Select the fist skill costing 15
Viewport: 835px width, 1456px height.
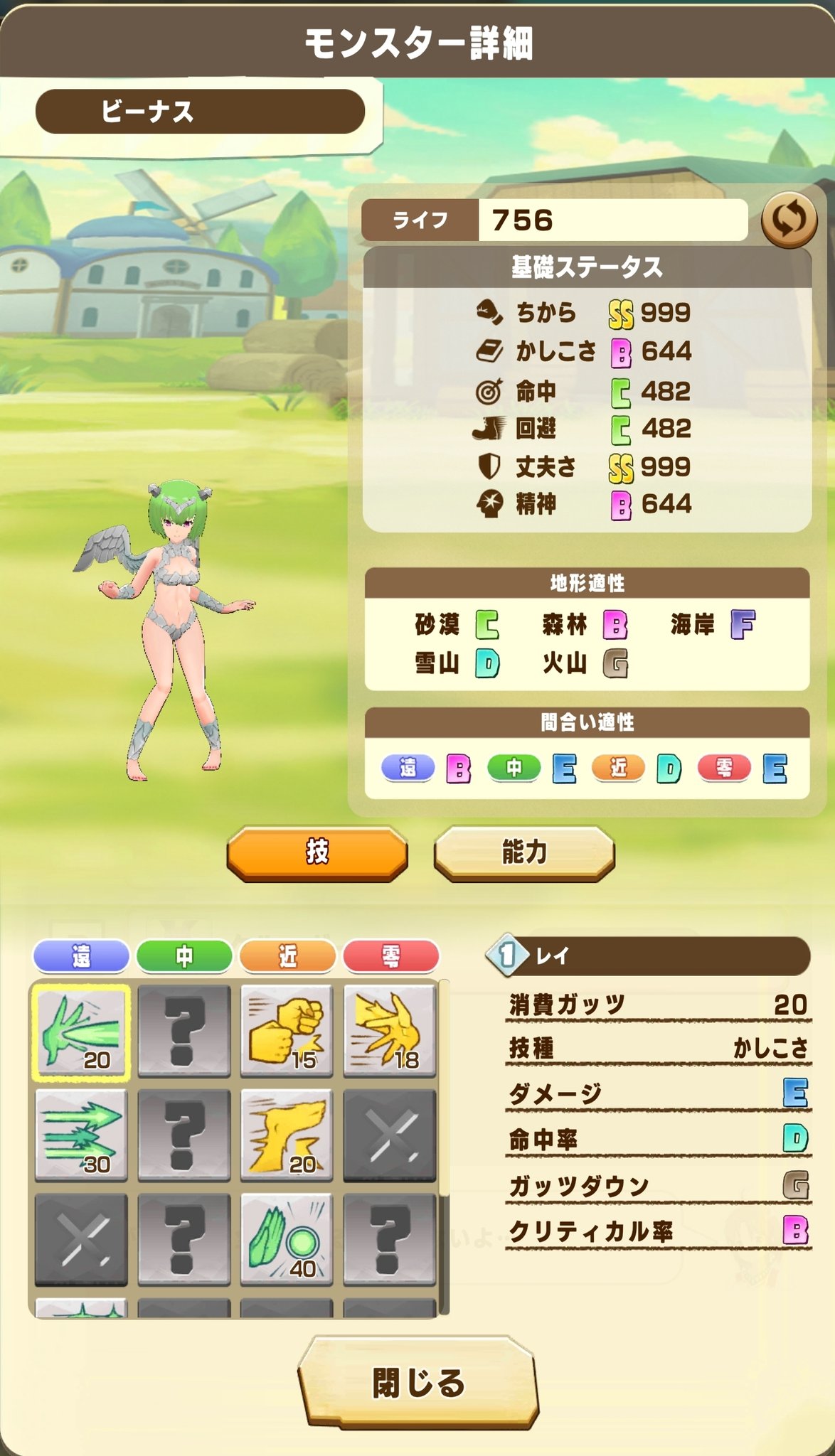point(287,1032)
